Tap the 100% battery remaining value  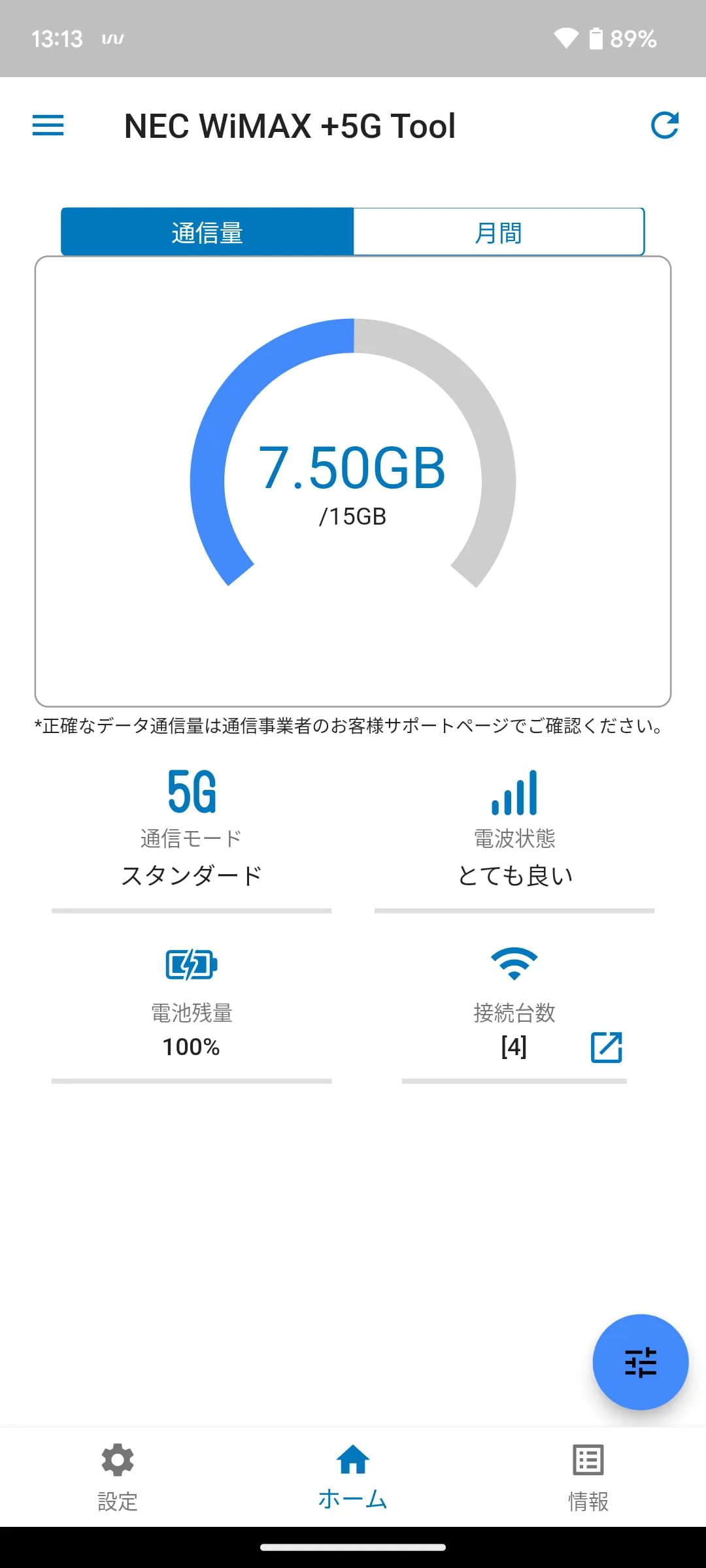click(x=191, y=1047)
